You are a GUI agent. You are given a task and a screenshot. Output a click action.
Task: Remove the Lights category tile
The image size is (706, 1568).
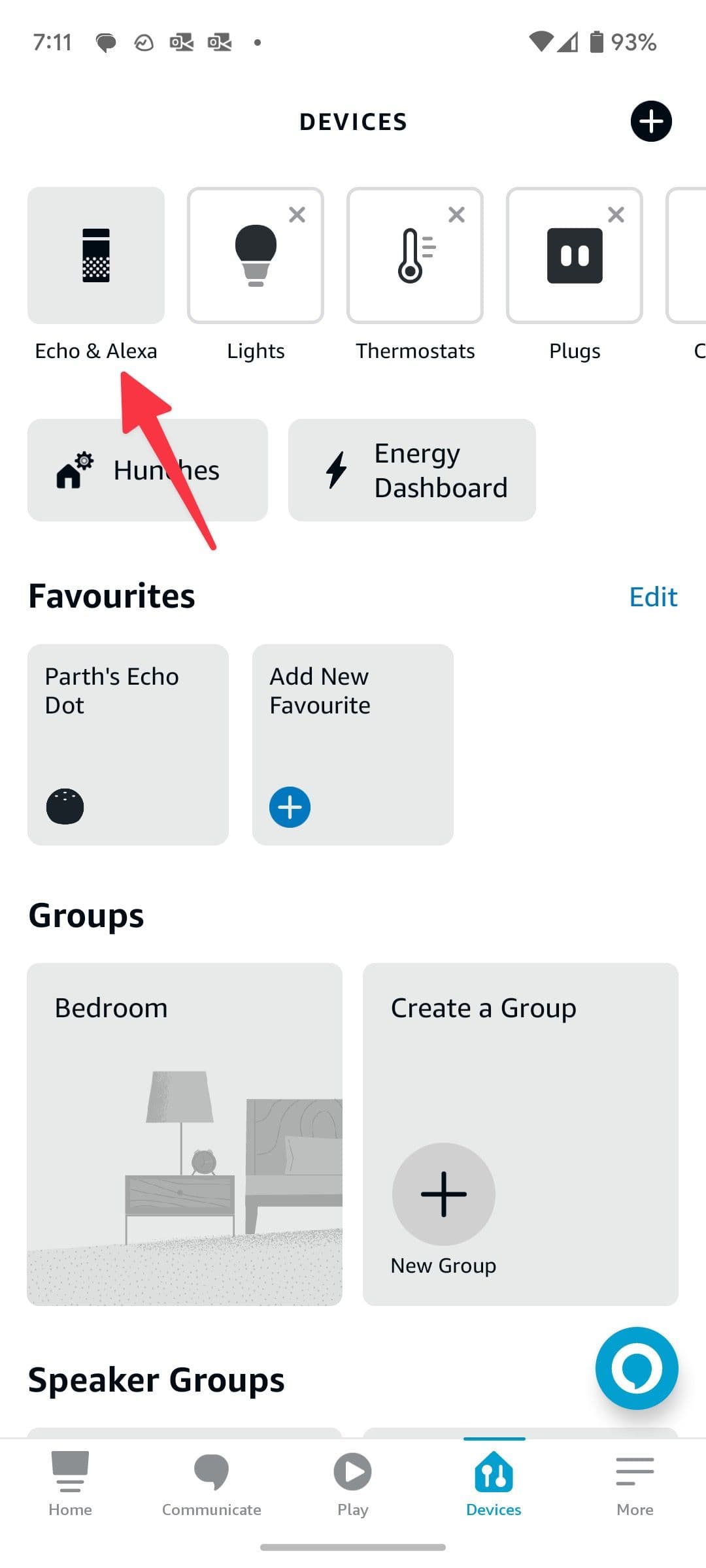[297, 214]
